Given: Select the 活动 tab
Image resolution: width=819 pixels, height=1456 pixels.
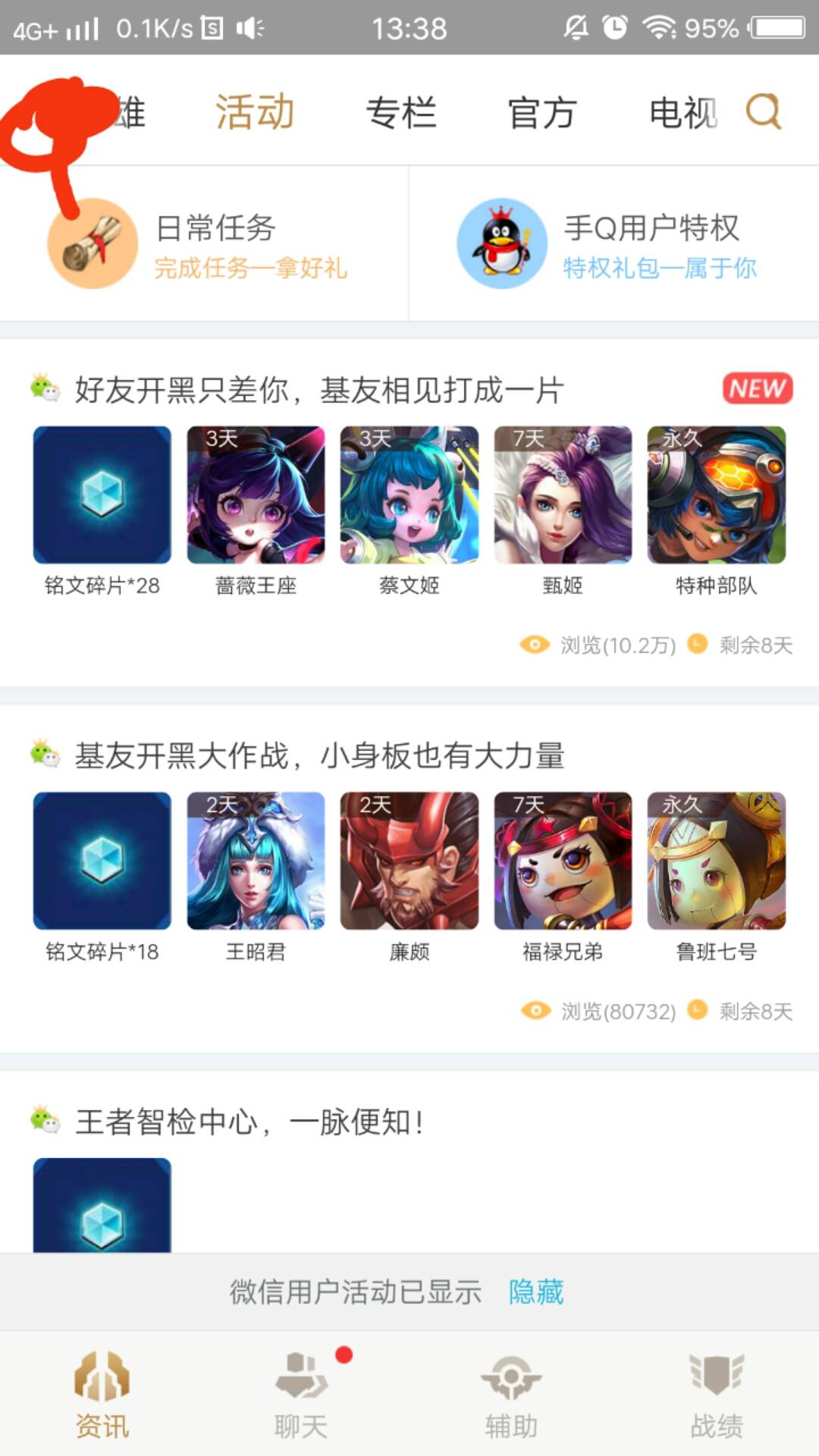Looking at the screenshot, I should pos(255,113).
